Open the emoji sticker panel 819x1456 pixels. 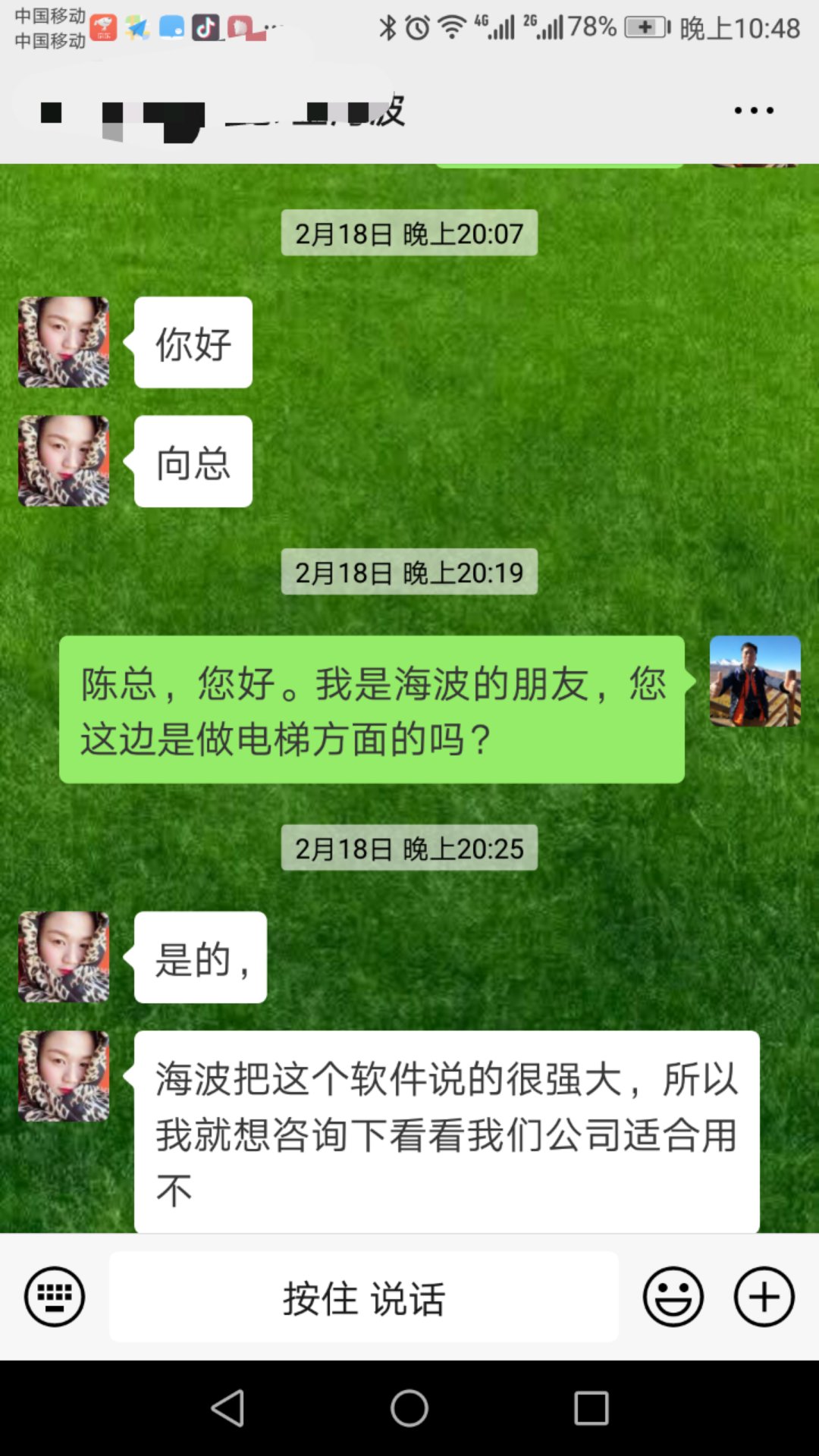673,1297
